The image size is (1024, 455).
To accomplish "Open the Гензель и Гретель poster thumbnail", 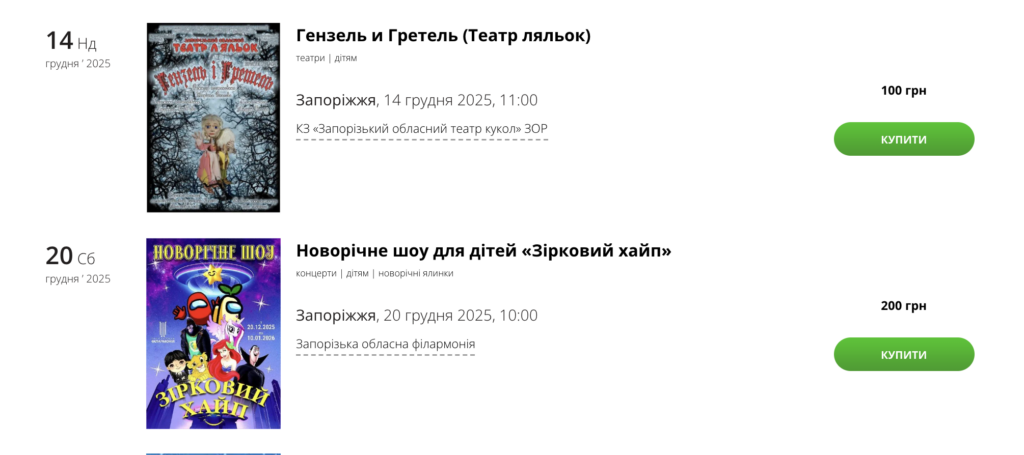I will pos(213,117).
